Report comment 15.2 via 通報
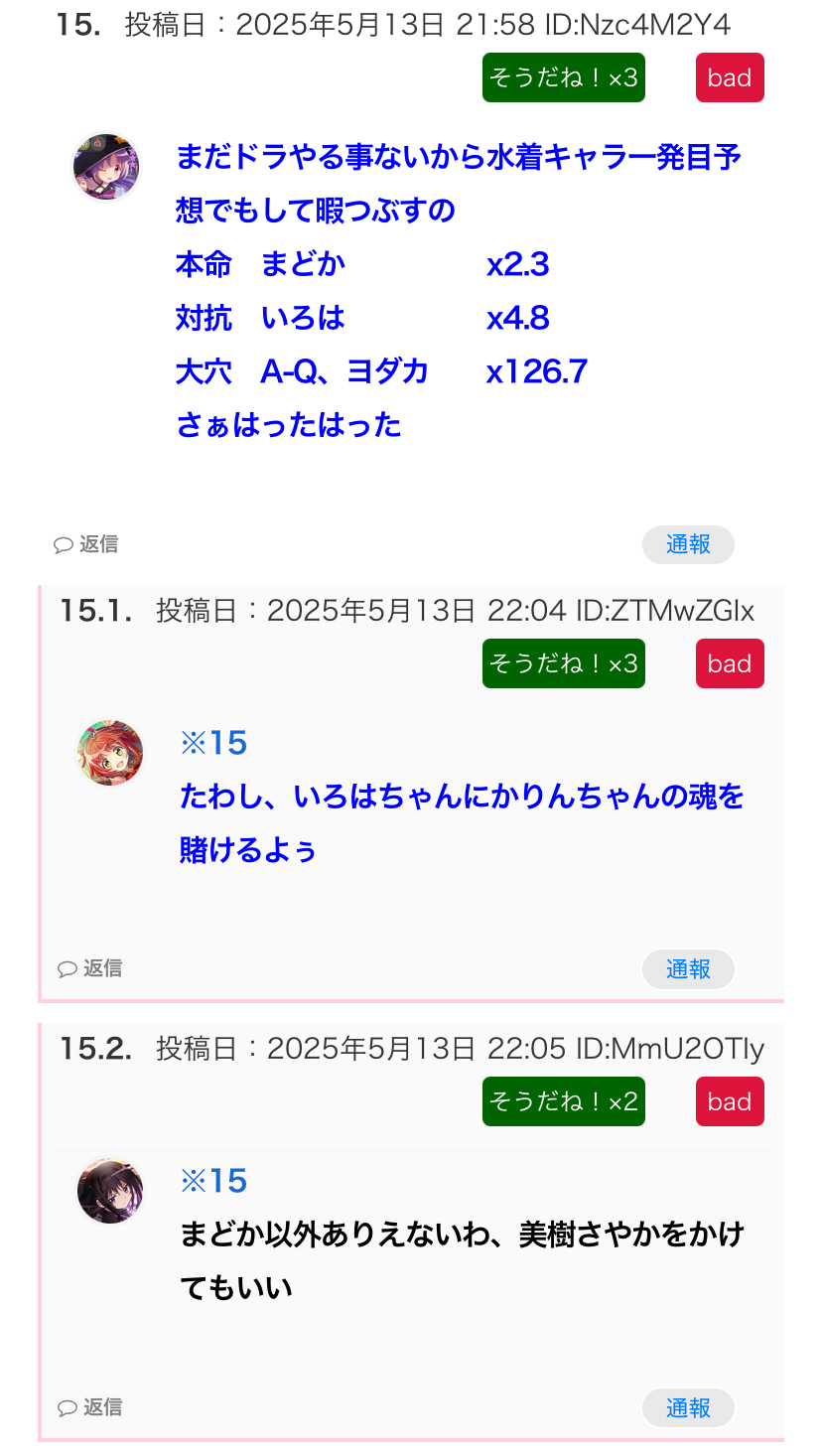The image size is (822, 1456). pos(688,1407)
